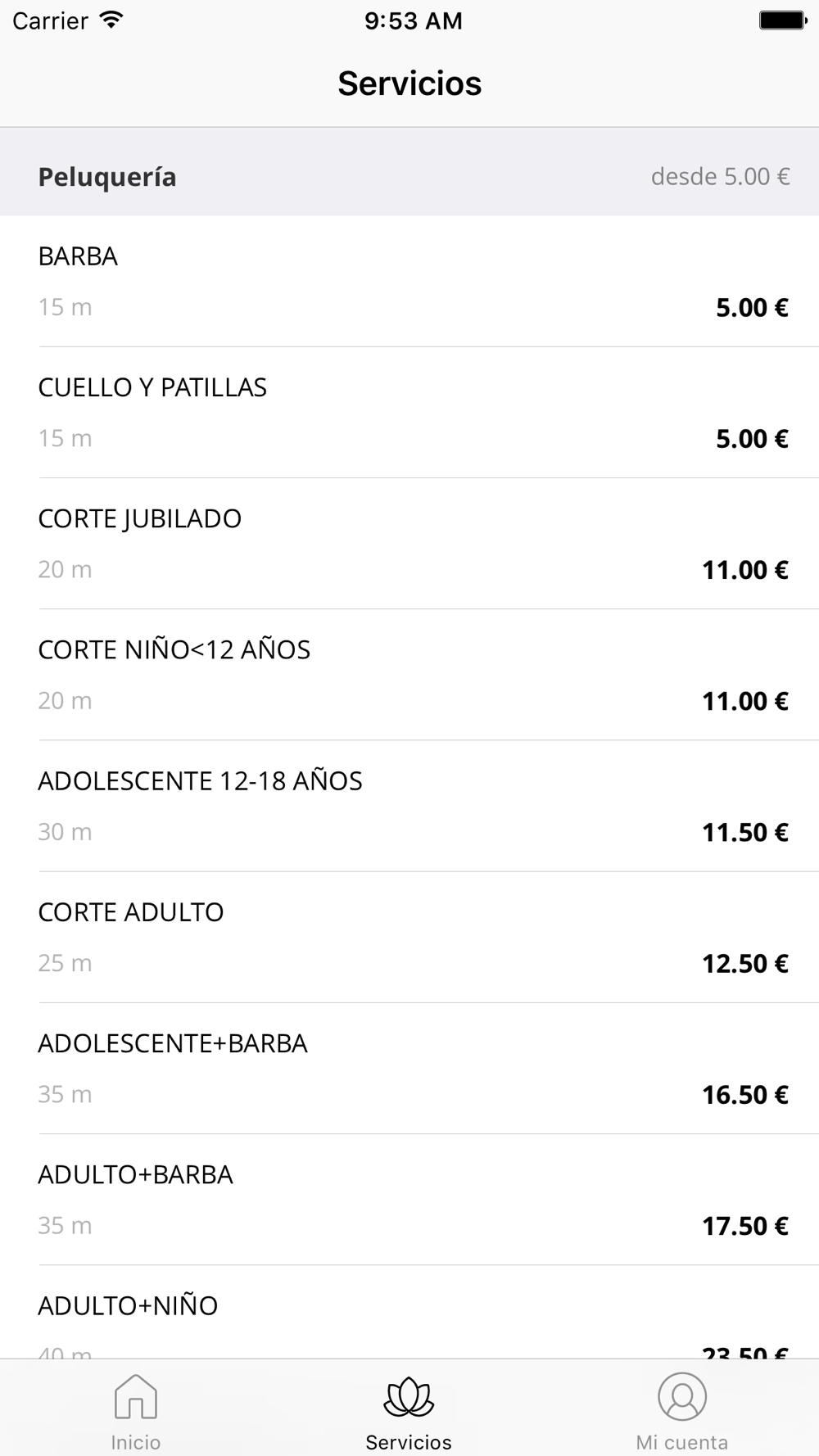This screenshot has height=1456, width=819.
Task: Pick ADOLESCENTE 12-18 AÑOS service
Action: 409,805
